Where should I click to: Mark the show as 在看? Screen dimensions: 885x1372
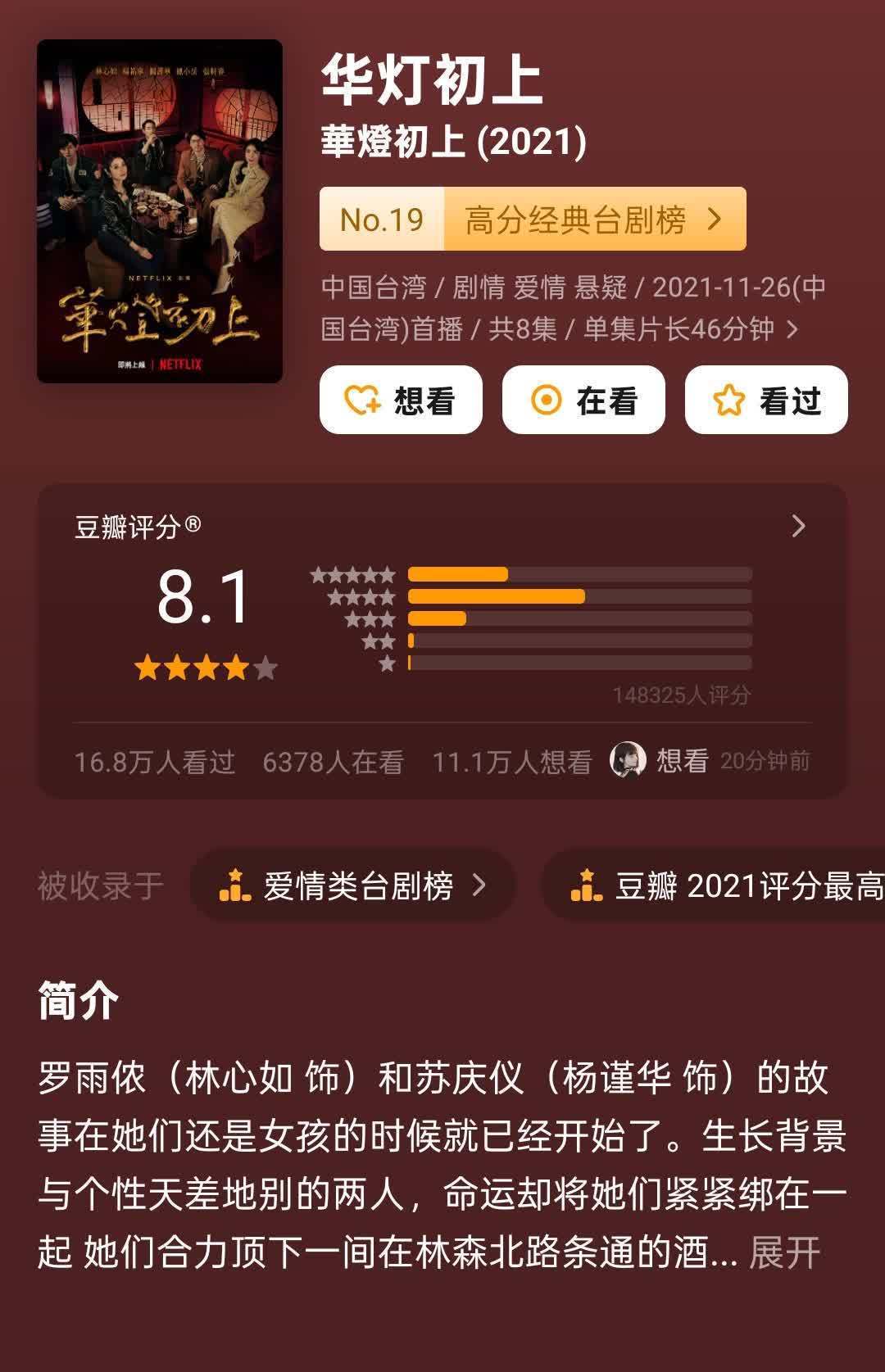coord(583,400)
